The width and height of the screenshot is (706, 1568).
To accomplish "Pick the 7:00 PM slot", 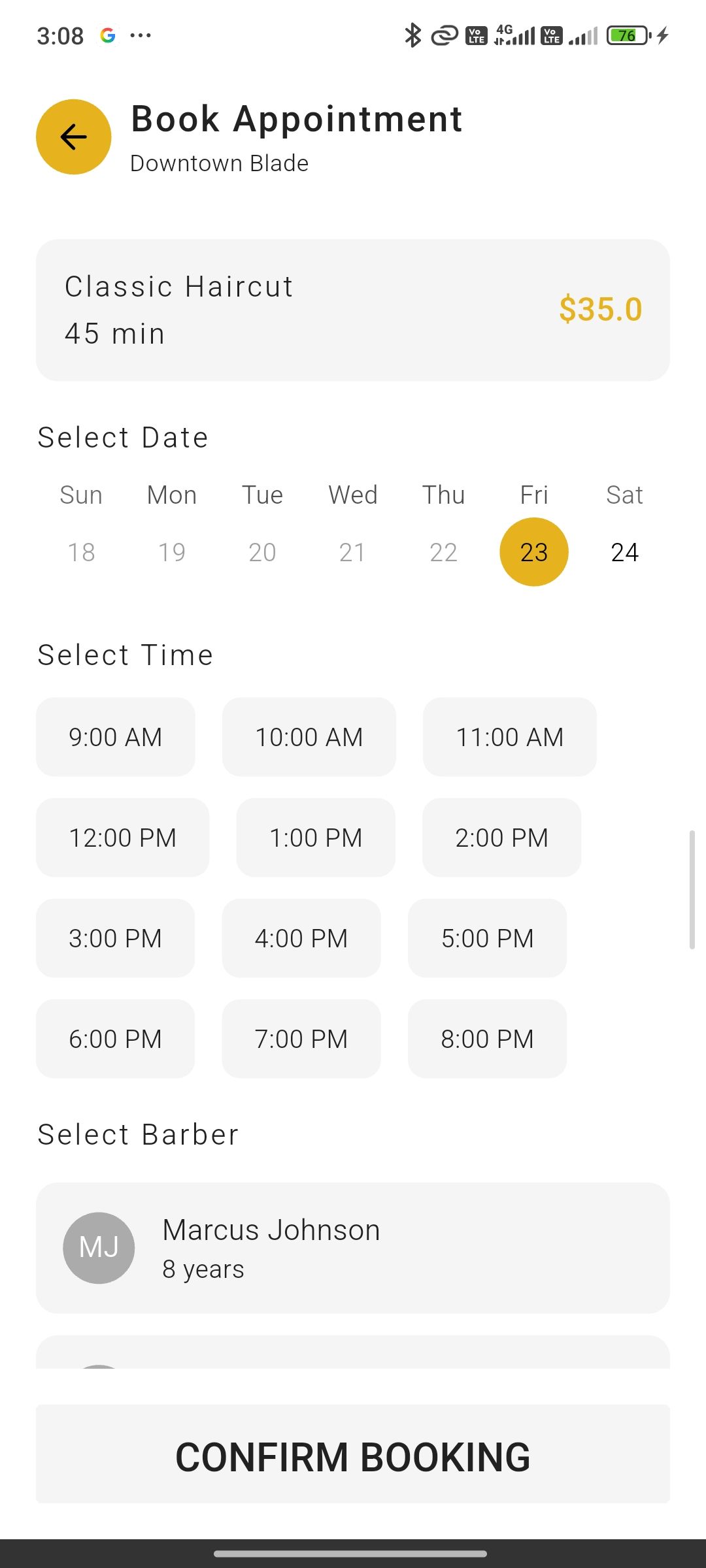I will (x=301, y=1039).
